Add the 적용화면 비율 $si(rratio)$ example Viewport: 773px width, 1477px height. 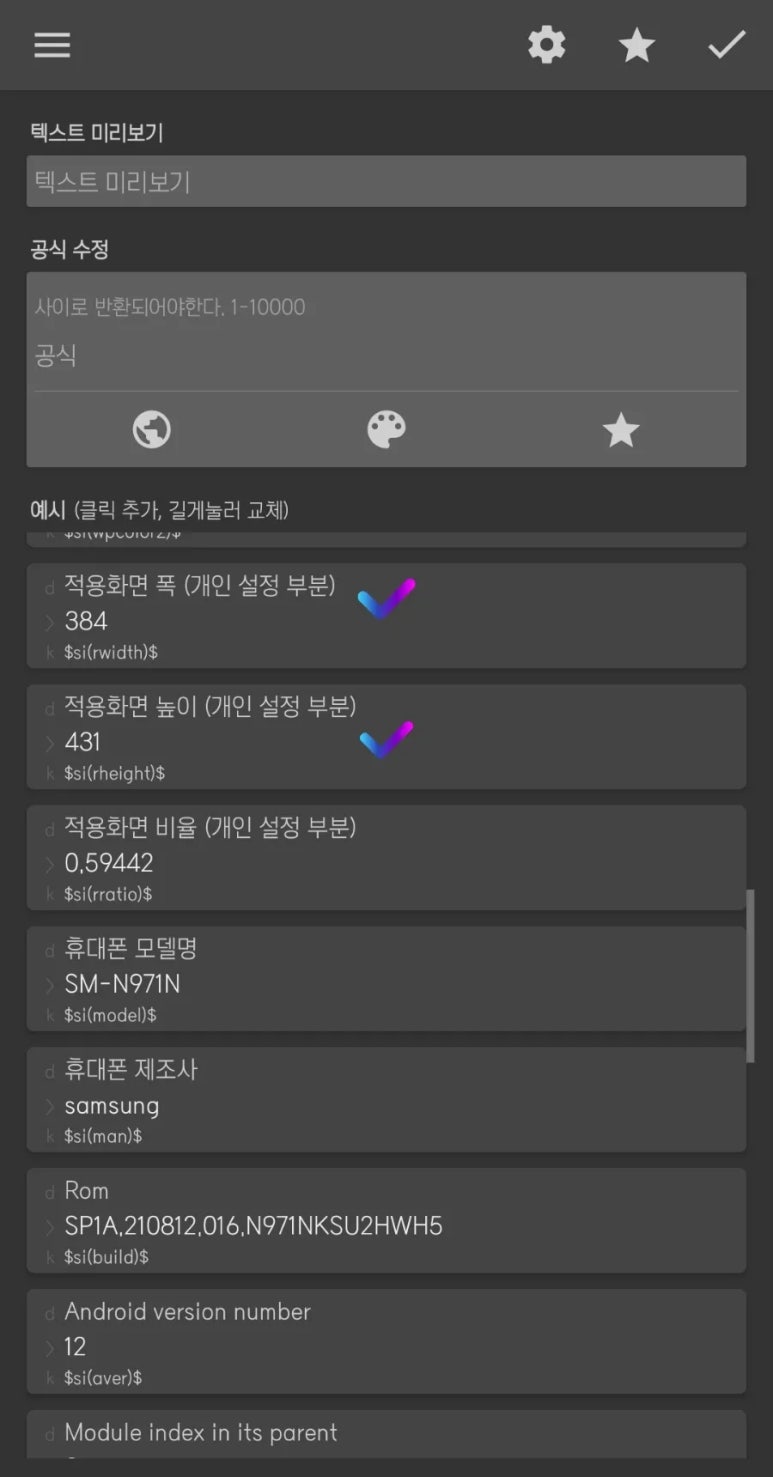pyautogui.click(x=385, y=859)
